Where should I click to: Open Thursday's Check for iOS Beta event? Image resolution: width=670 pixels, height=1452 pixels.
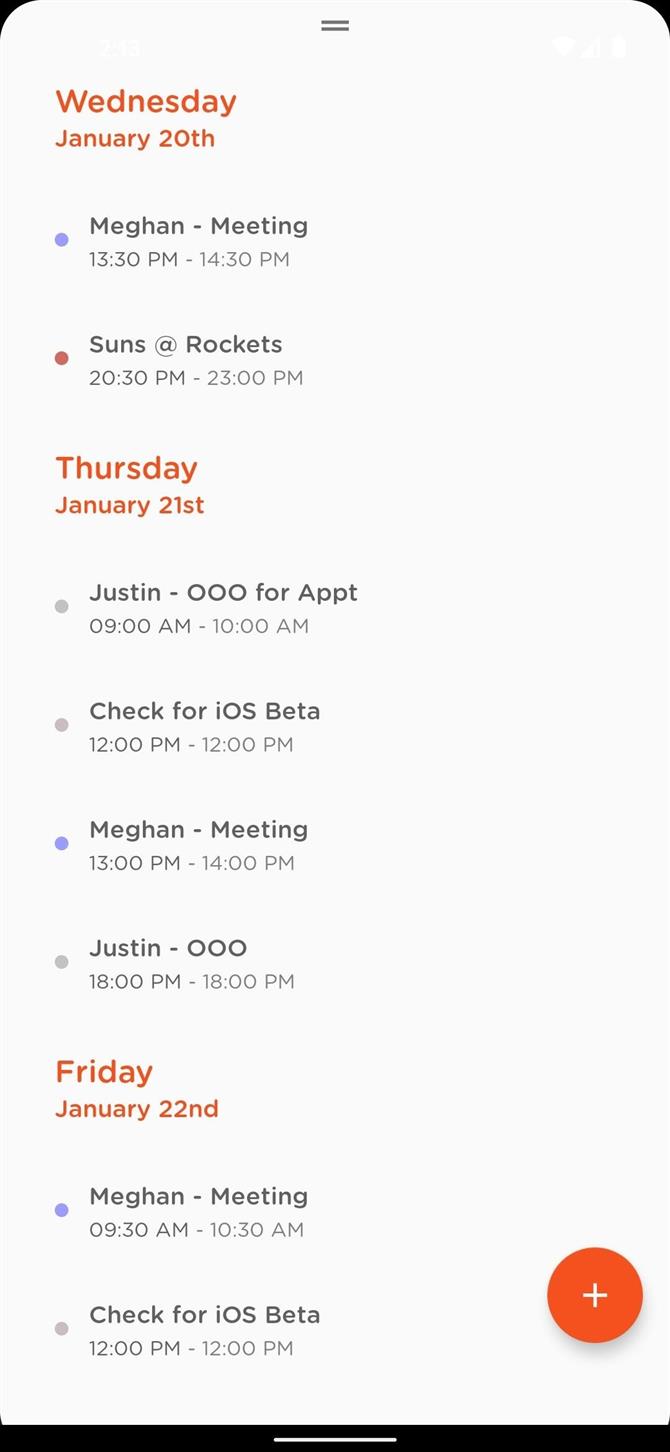(x=335, y=726)
